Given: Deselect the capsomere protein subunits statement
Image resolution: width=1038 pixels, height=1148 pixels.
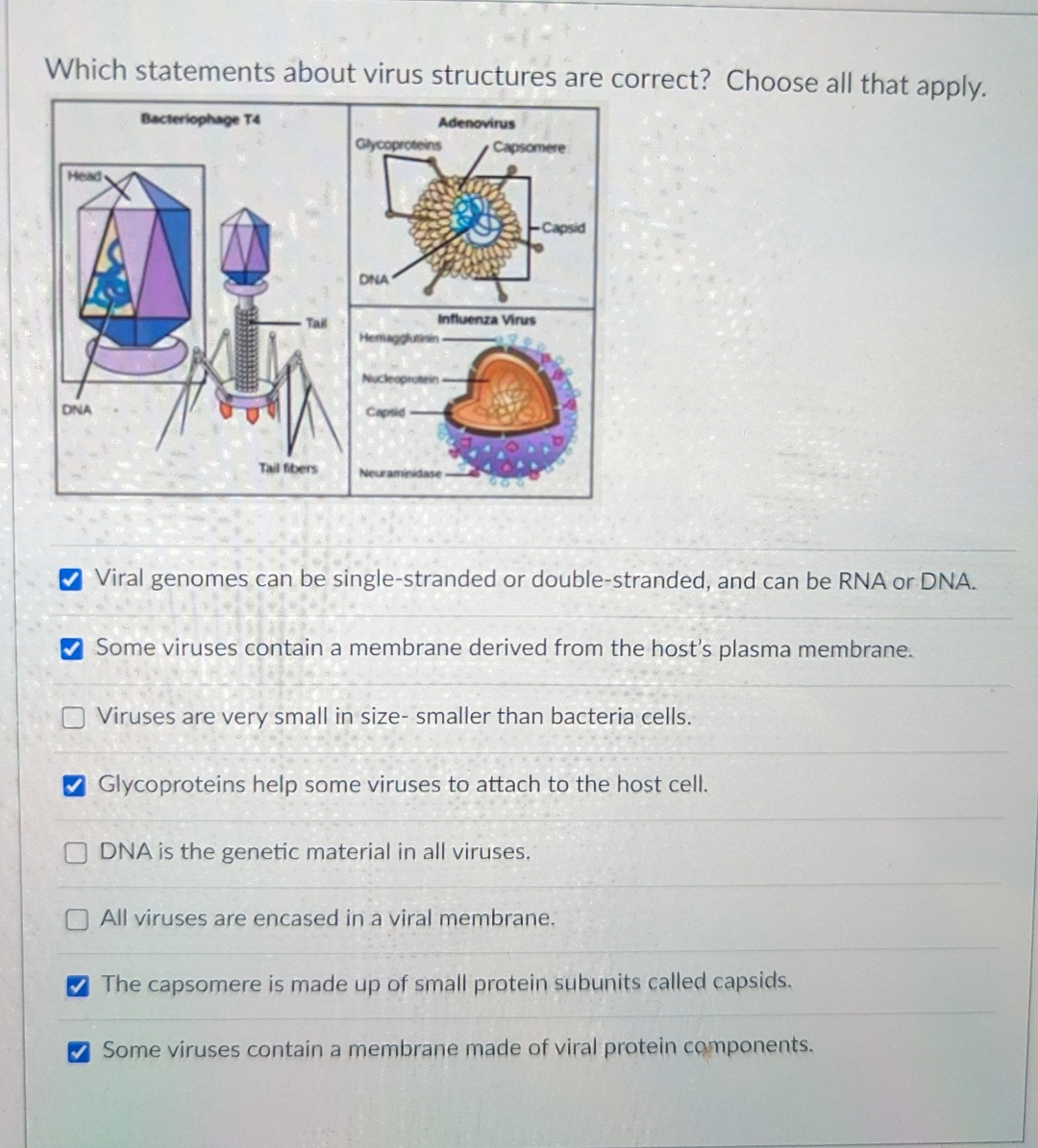Looking at the screenshot, I should (x=78, y=986).
